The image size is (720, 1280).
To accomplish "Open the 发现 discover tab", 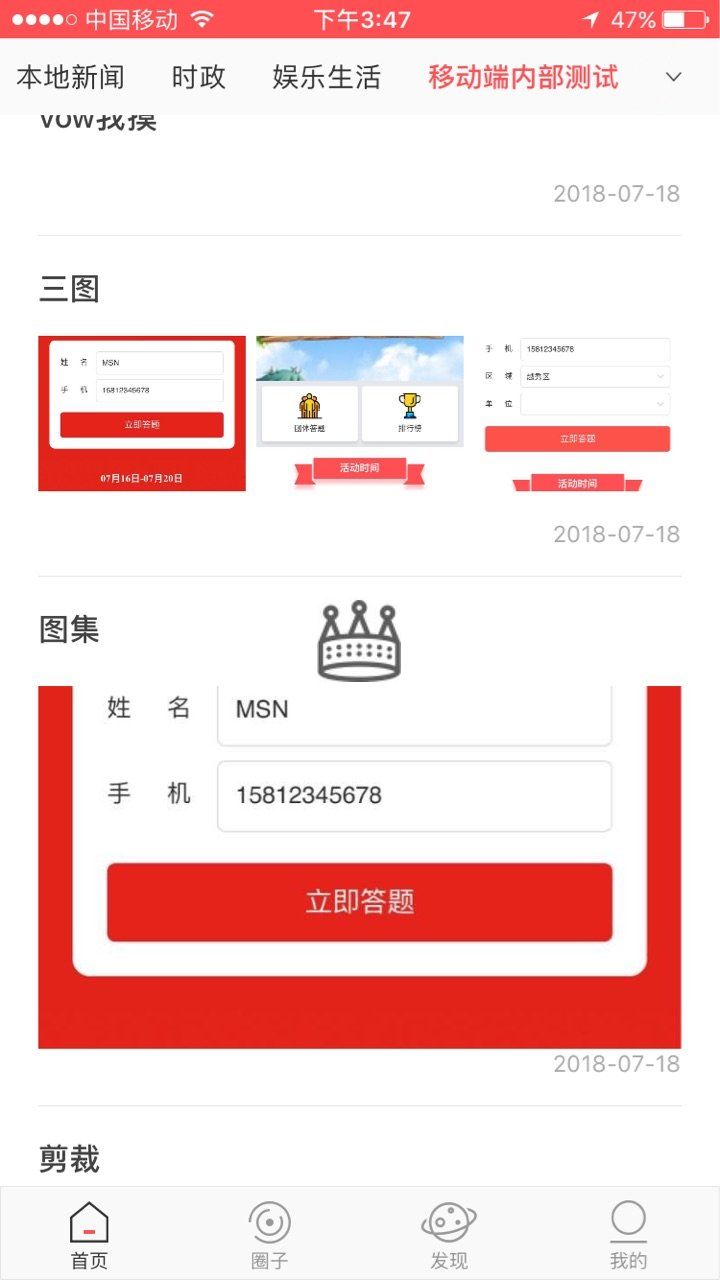I will pyautogui.click(x=449, y=1235).
